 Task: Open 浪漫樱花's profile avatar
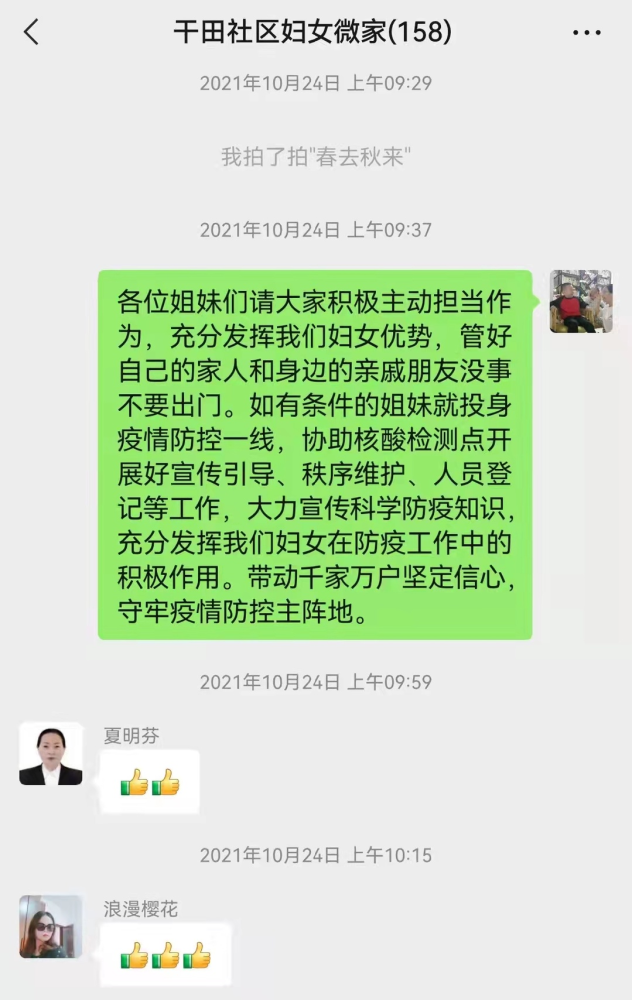coord(51,926)
